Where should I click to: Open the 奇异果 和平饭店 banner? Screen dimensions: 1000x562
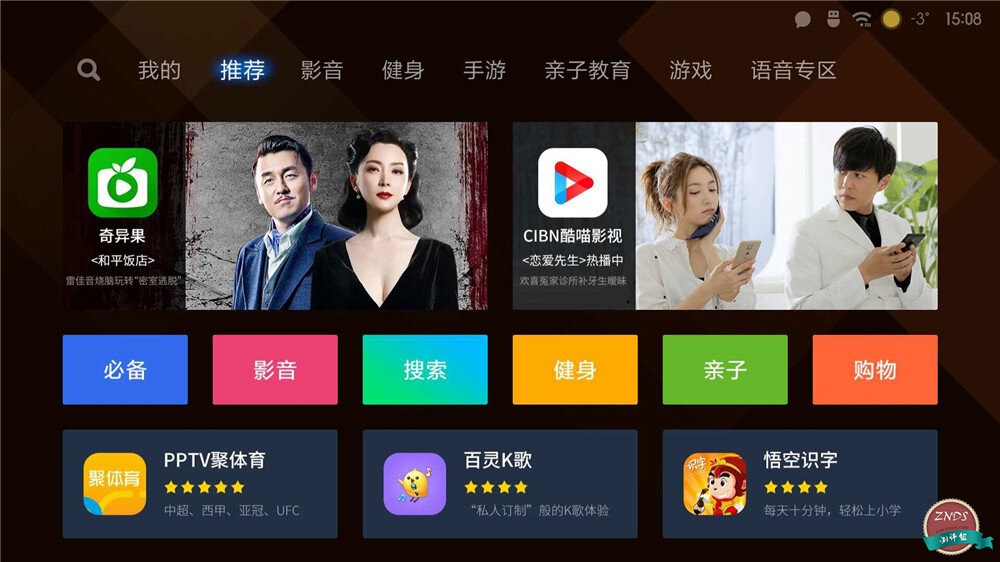(x=275, y=216)
